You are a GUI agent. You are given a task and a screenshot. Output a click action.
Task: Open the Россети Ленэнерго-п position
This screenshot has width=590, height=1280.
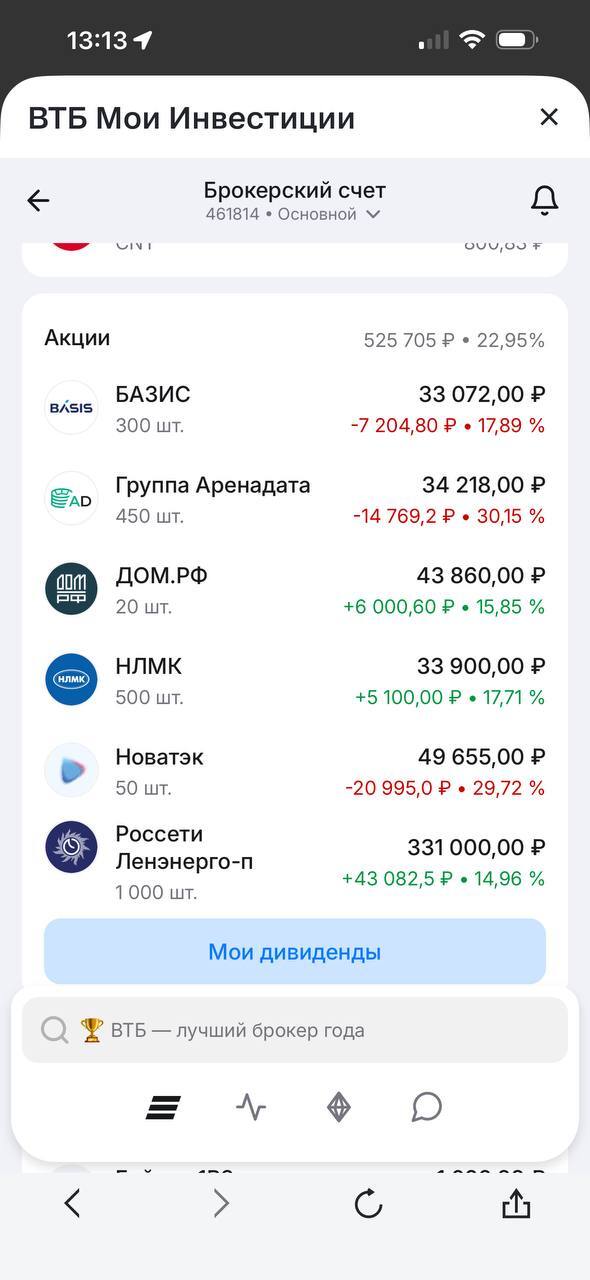[x=295, y=862]
